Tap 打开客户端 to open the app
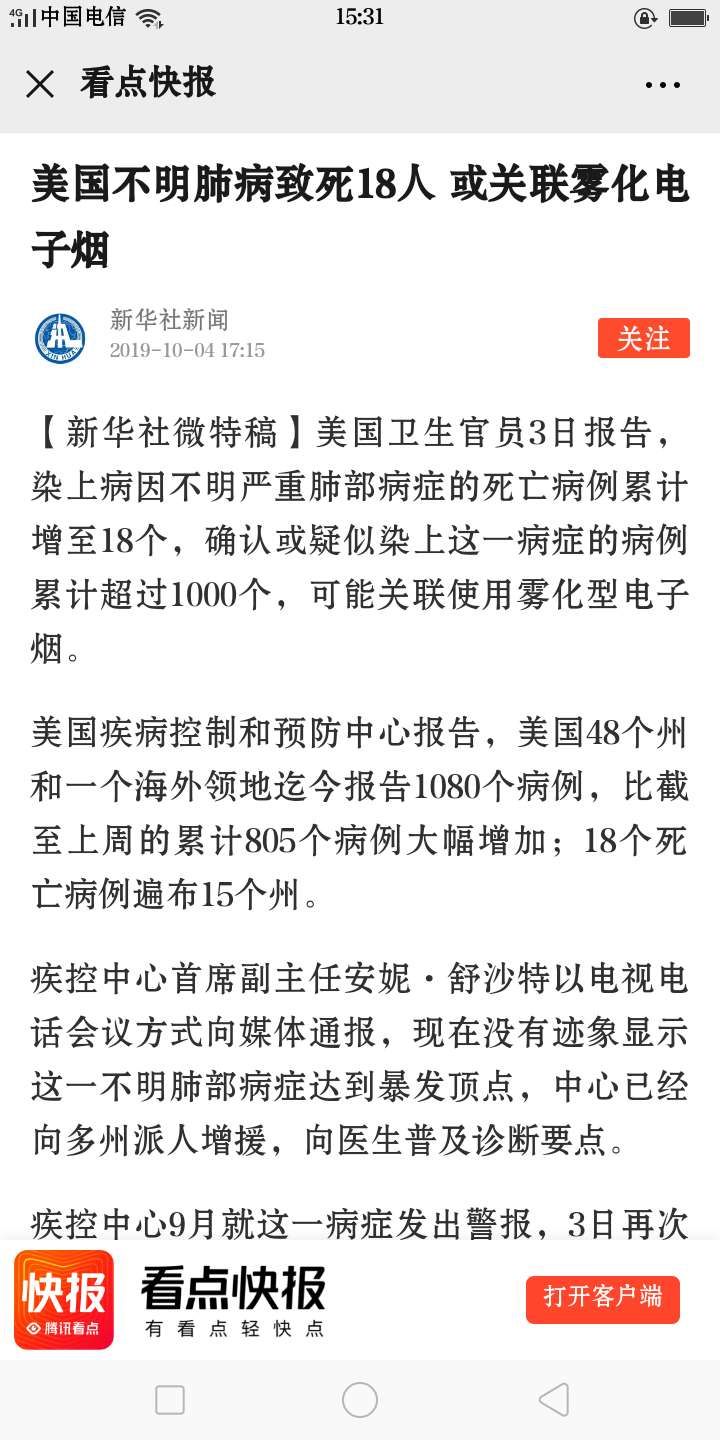Viewport: 720px width, 1440px height. [603, 1298]
